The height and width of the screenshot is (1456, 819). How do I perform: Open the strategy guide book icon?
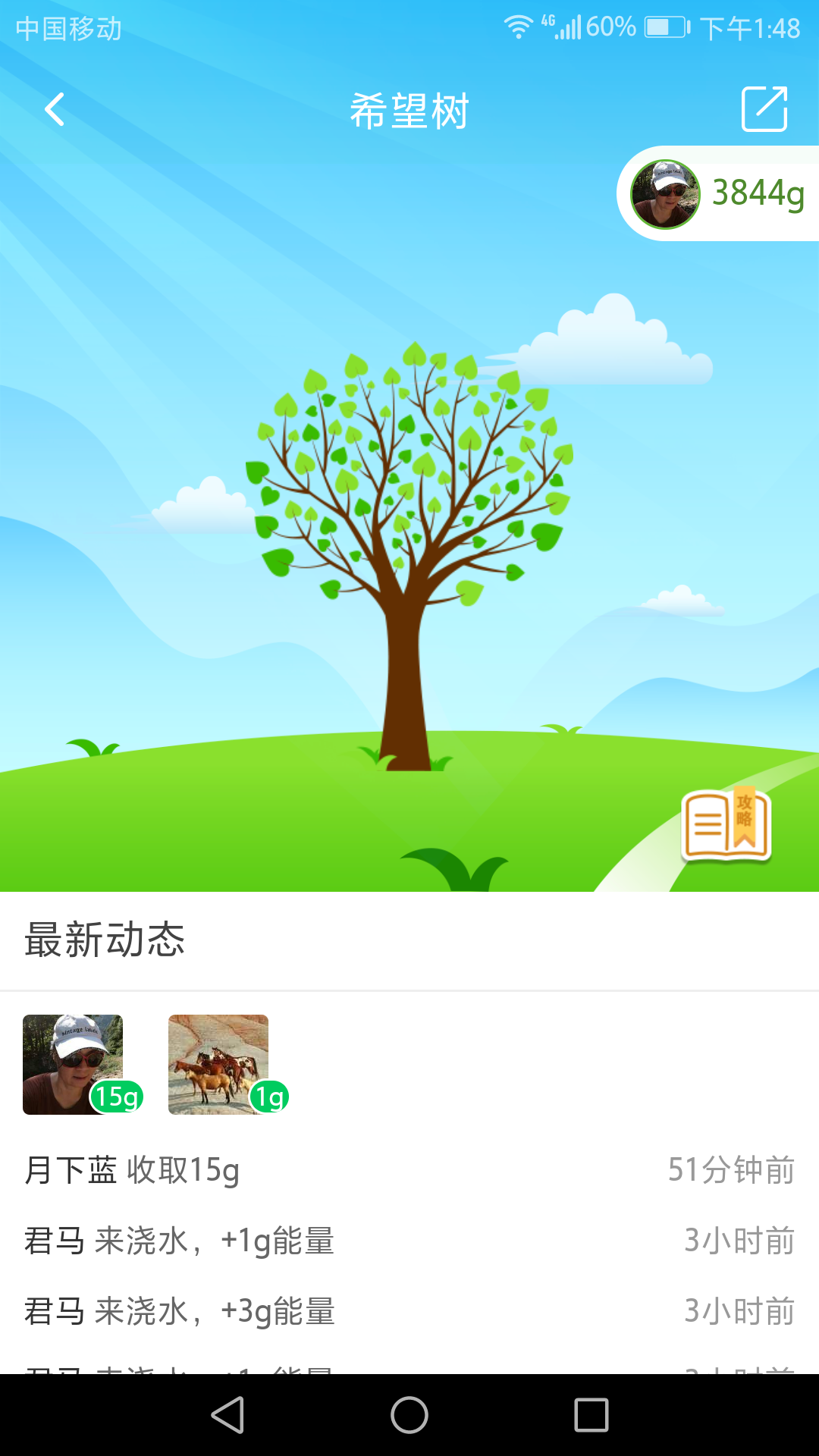point(726,825)
